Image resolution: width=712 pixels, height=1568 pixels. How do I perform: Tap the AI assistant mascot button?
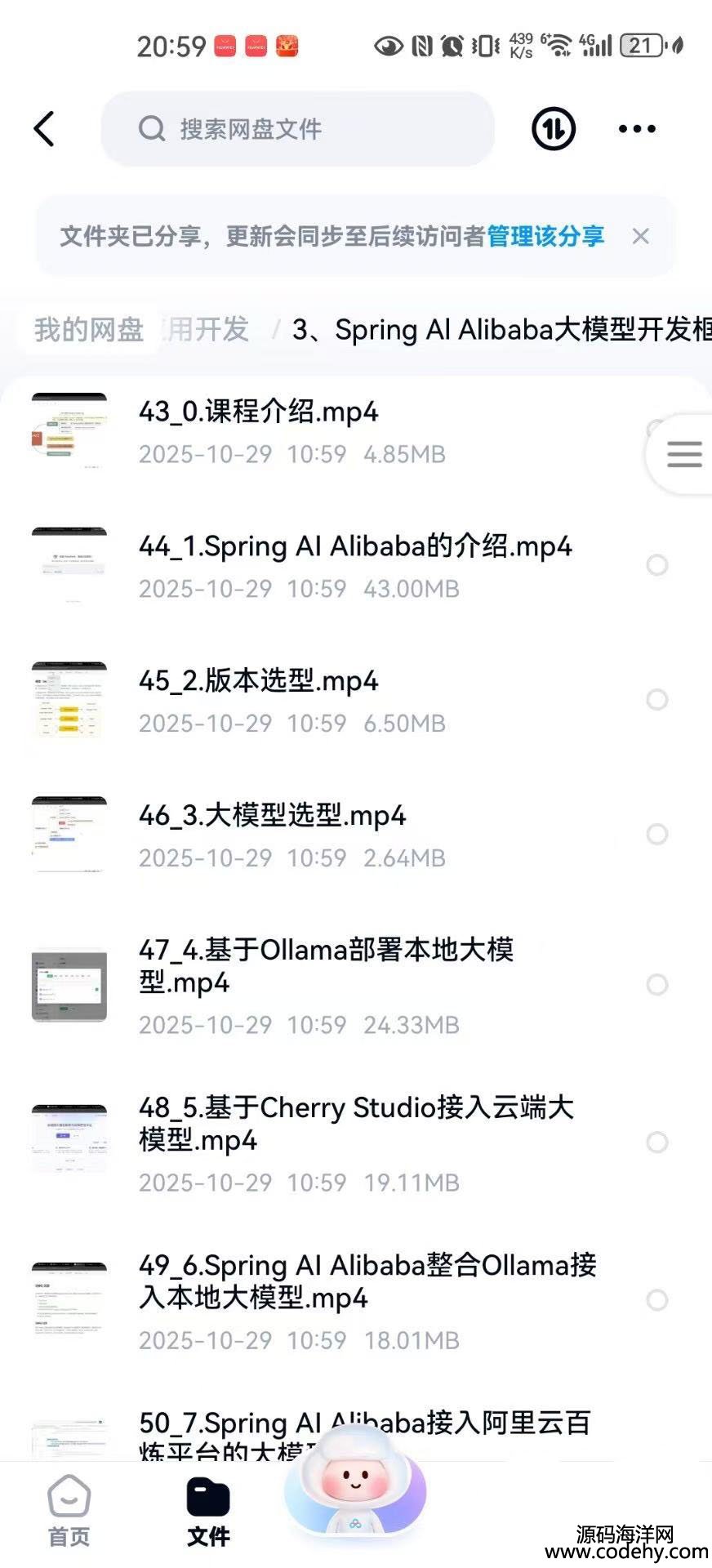[355, 1488]
